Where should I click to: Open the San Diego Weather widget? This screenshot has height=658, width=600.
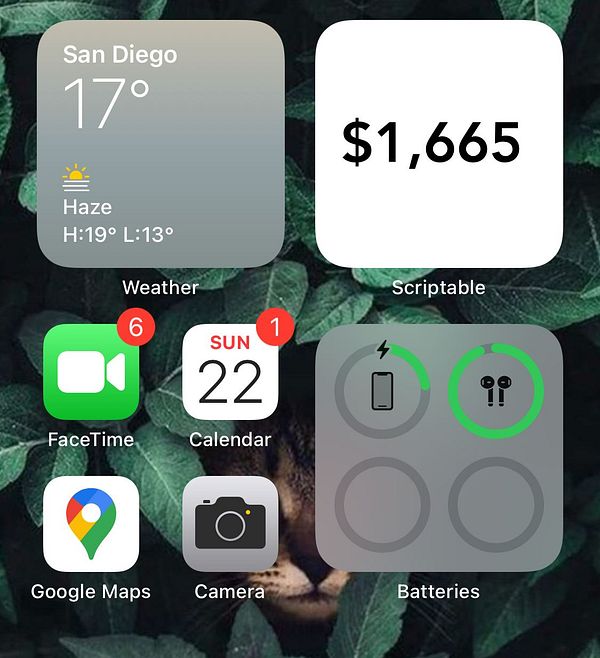pyautogui.click(x=160, y=144)
